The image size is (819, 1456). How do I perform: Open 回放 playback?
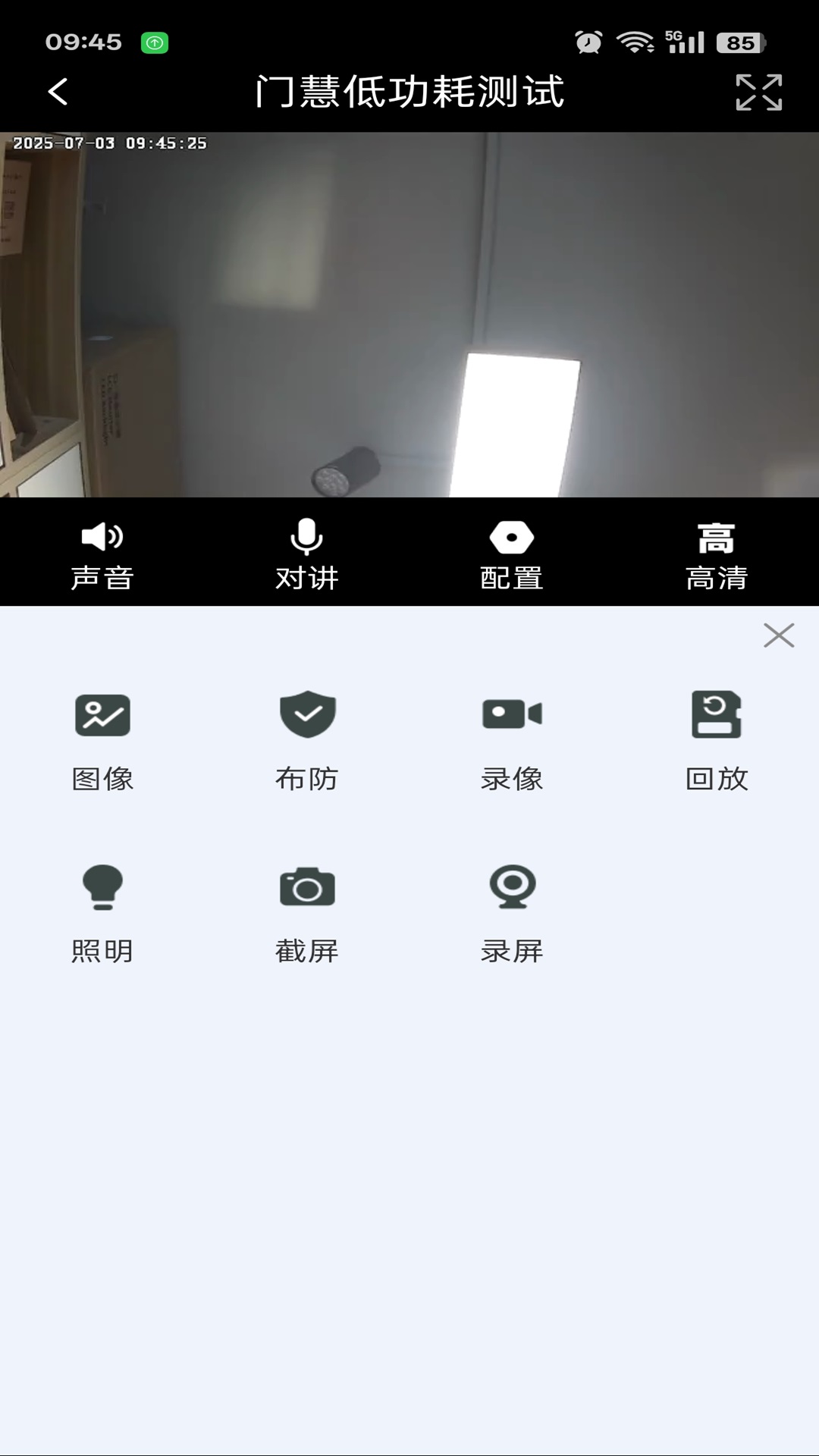[x=717, y=739]
